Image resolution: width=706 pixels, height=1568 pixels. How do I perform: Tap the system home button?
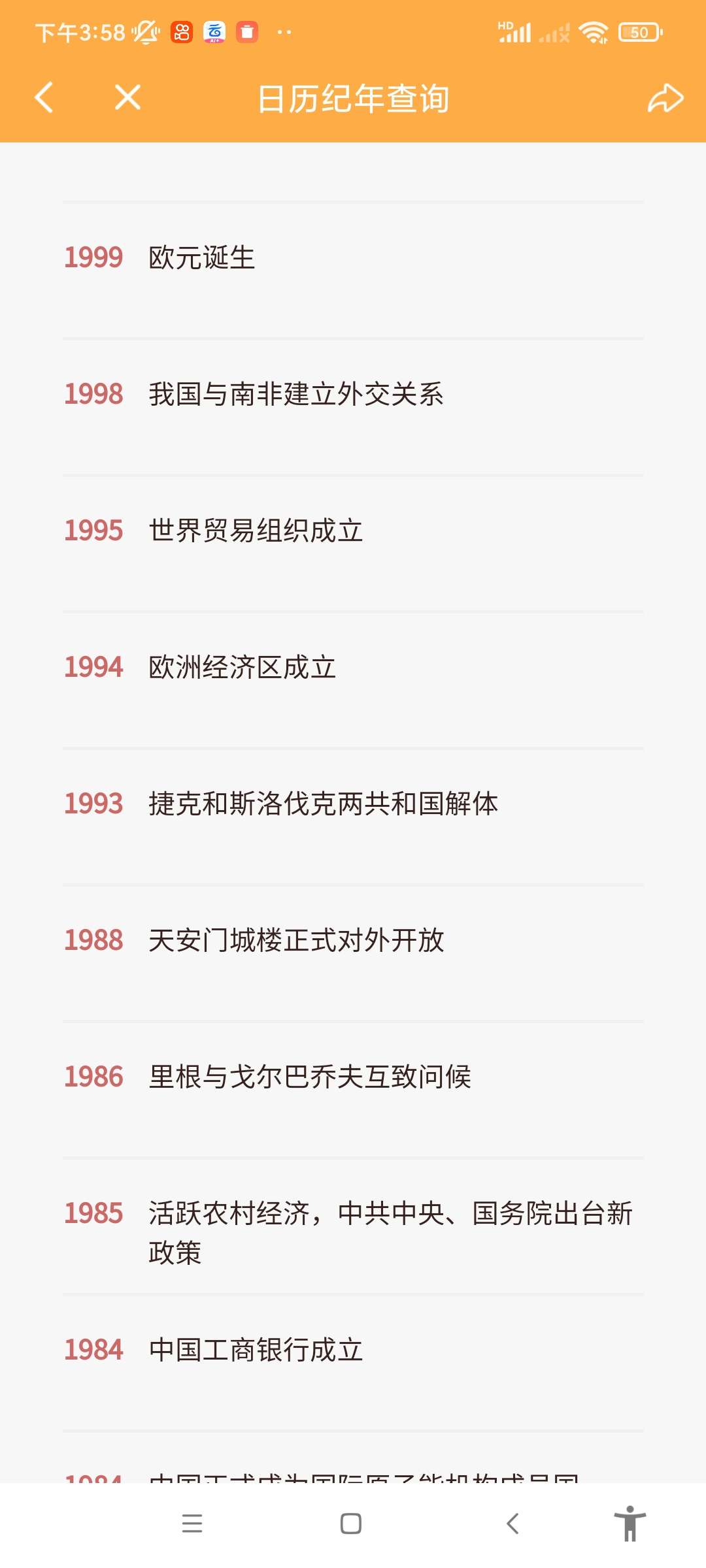point(351,1524)
